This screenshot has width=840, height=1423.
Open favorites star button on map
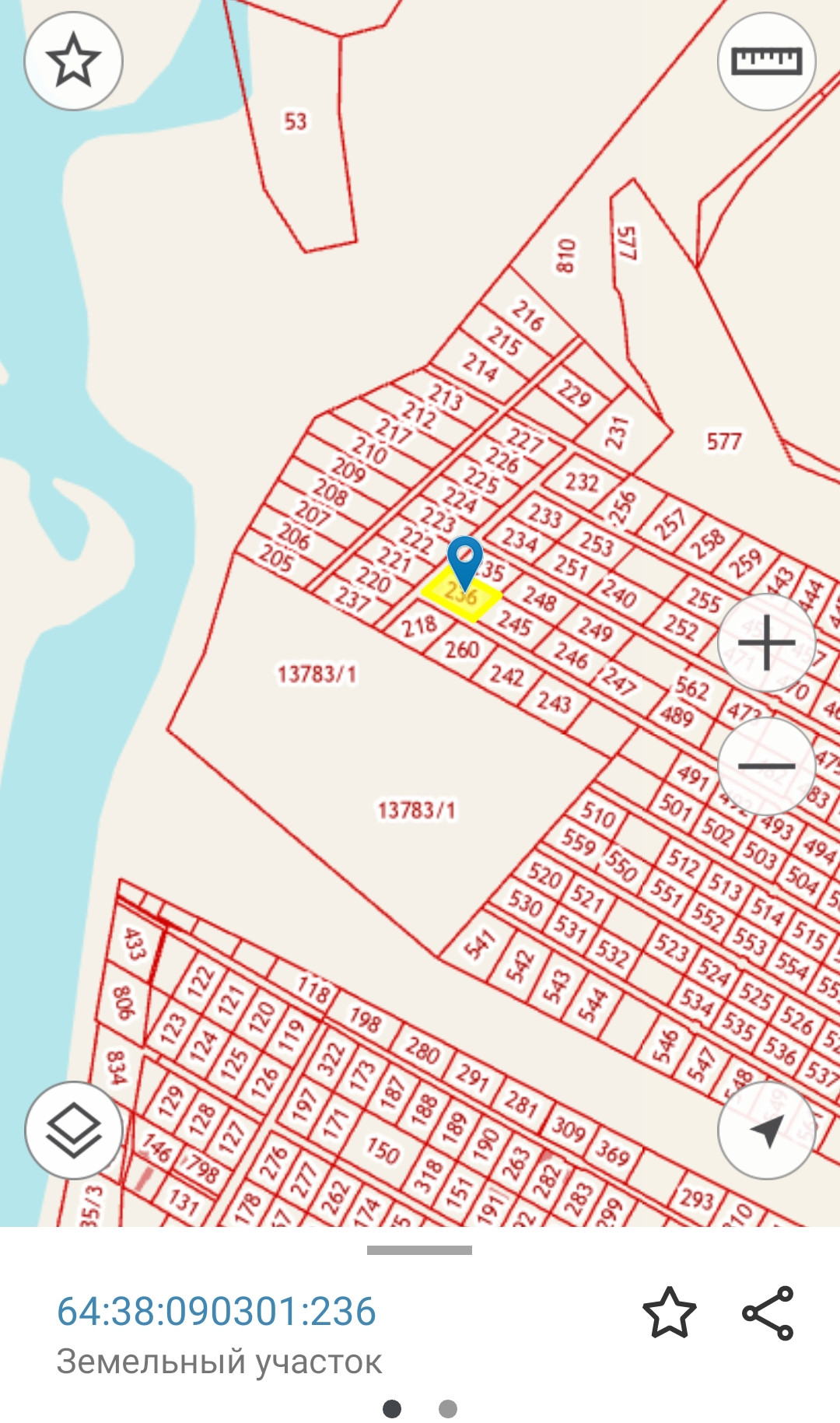[74, 61]
